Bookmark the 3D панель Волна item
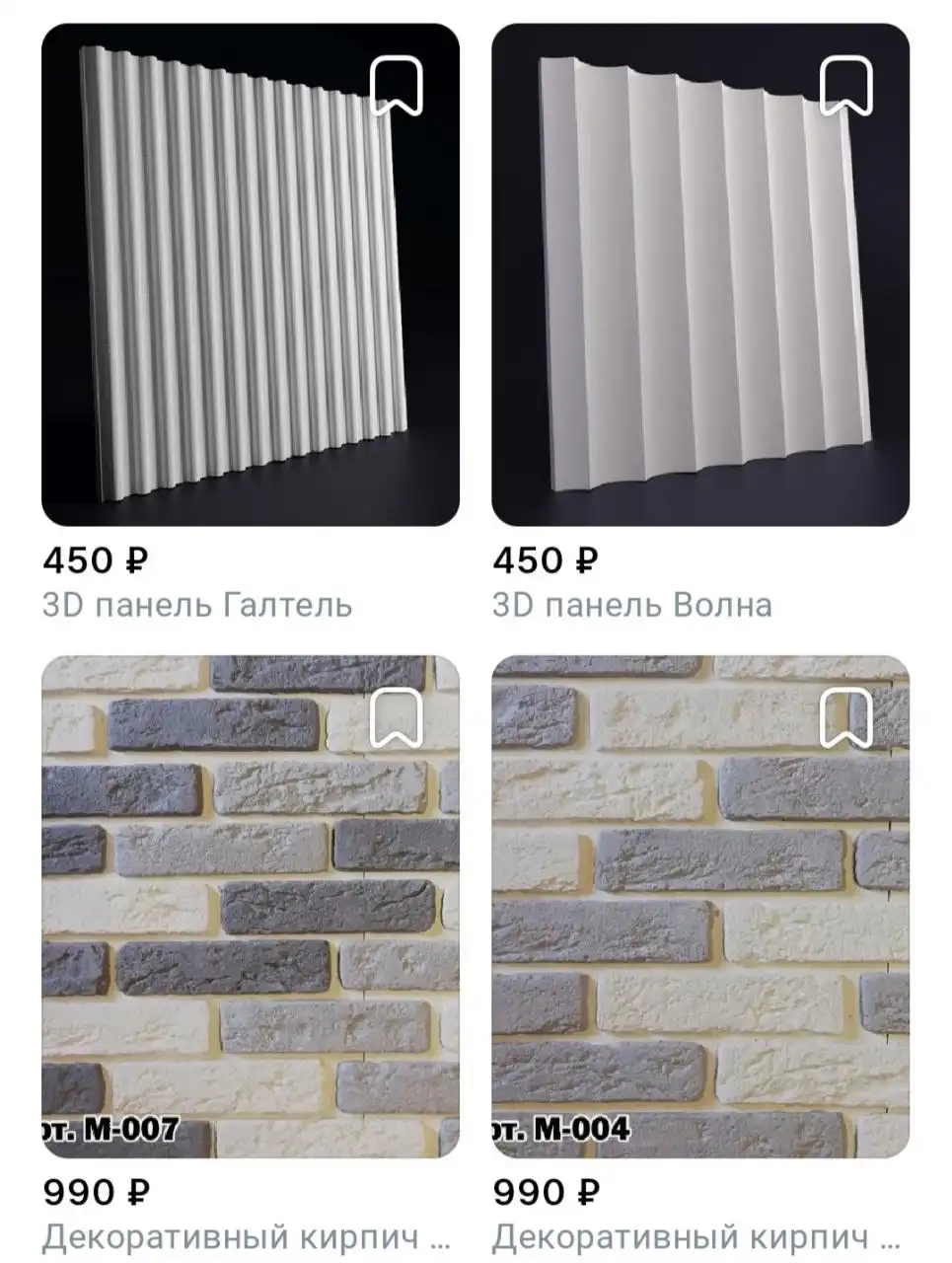The height and width of the screenshot is (1263, 952). point(846,85)
